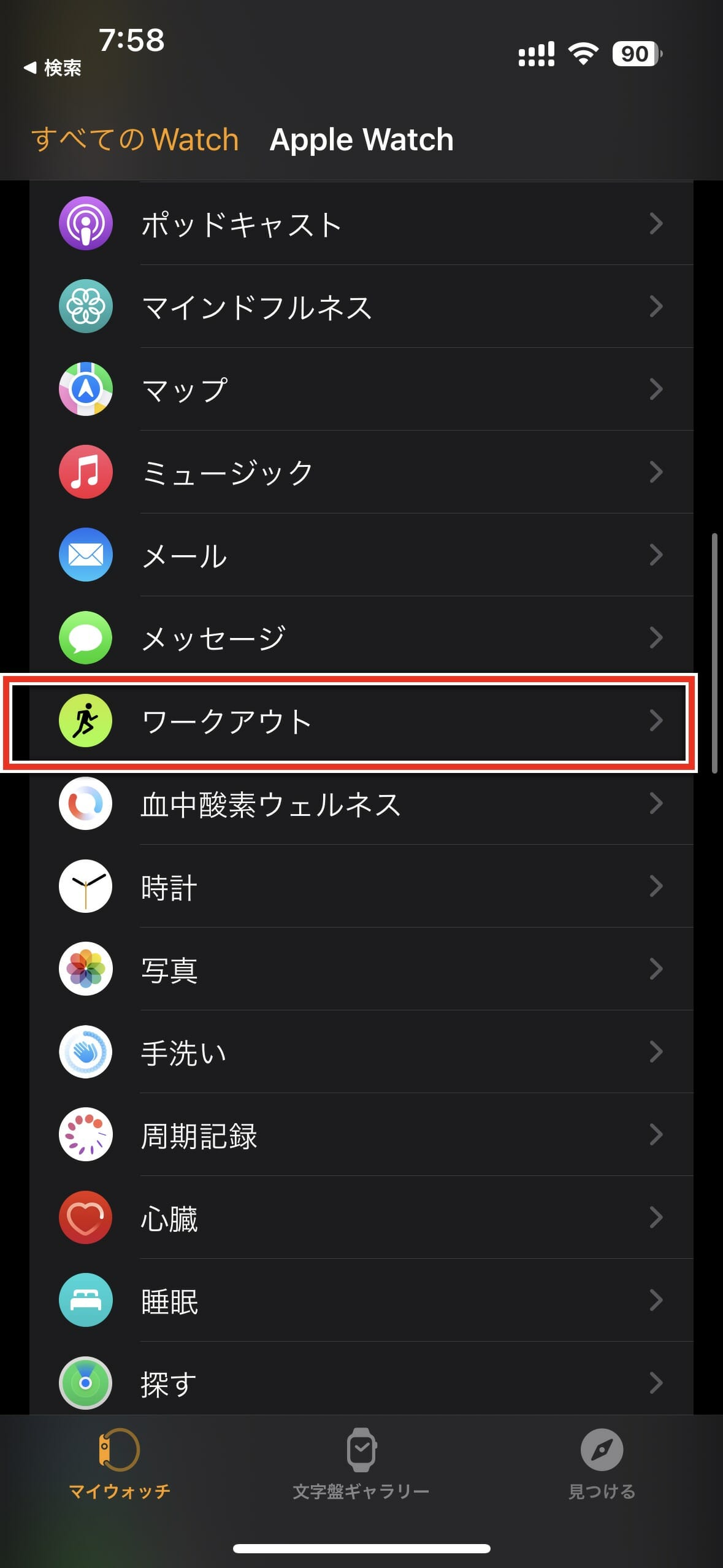
Task: Open メッセージ settings
Action: tap(361, 638)
